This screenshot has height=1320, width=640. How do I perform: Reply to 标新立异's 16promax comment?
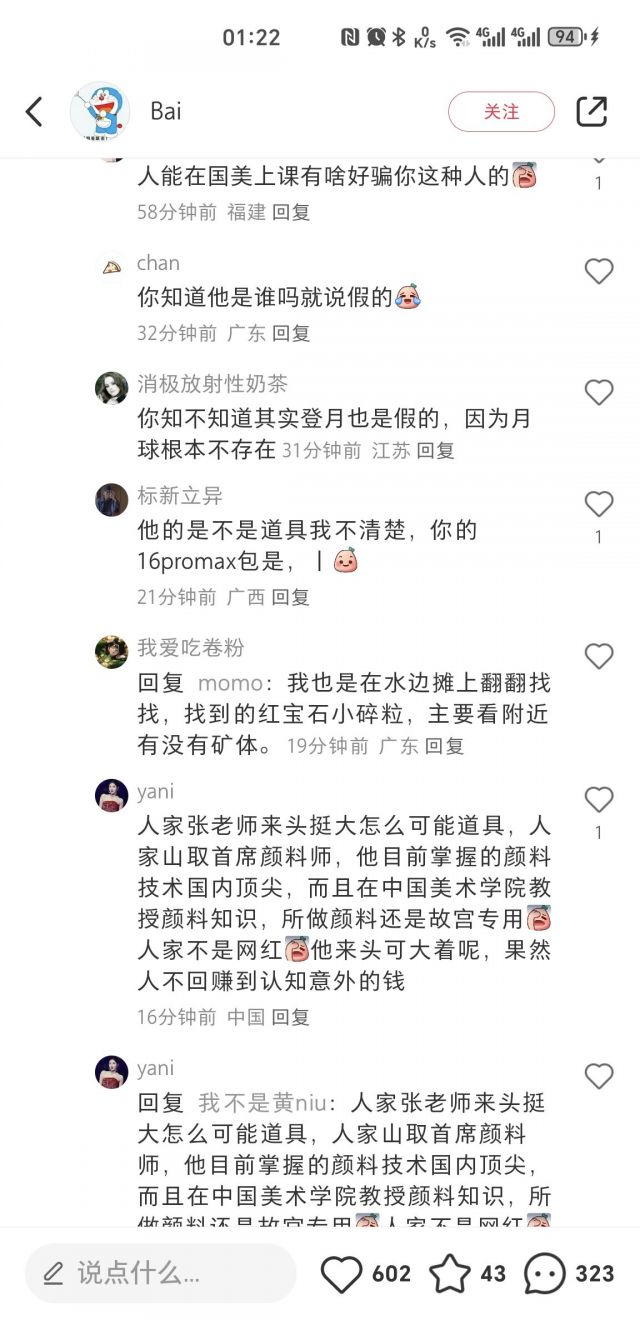pos(291,597)
